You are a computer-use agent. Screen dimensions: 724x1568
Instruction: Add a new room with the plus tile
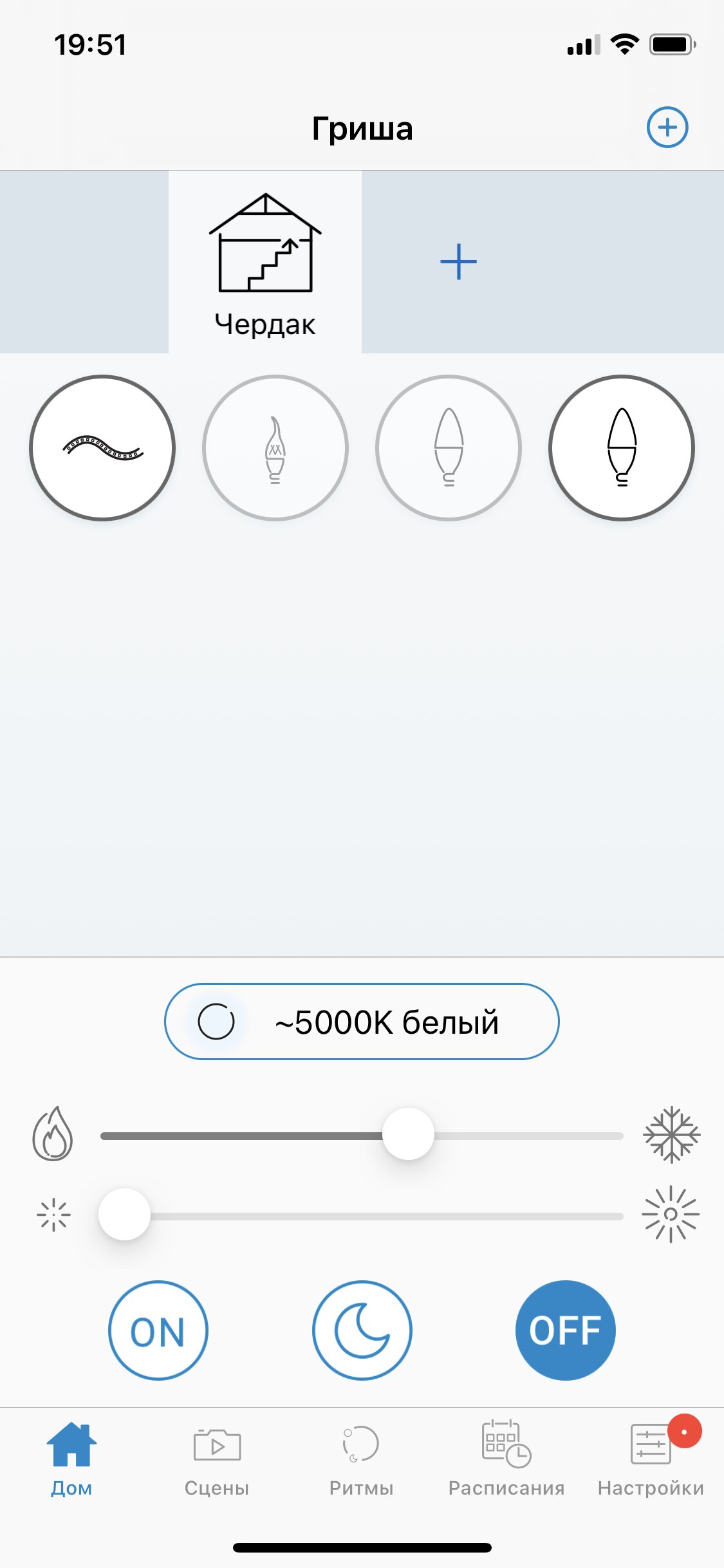[x=458, y=261]
